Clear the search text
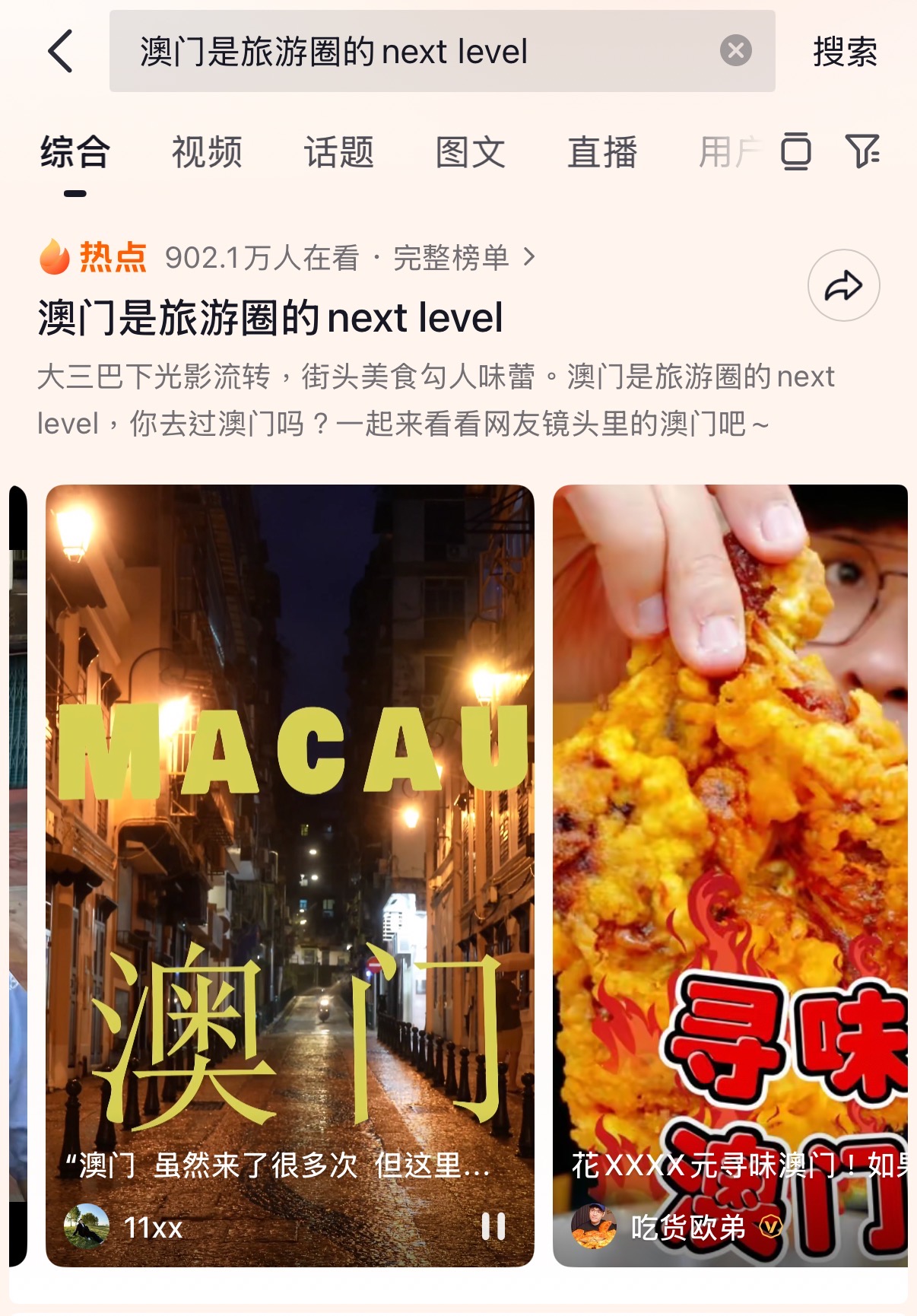Viewport: 917px width, 1316px height. (x=735, y=51)
